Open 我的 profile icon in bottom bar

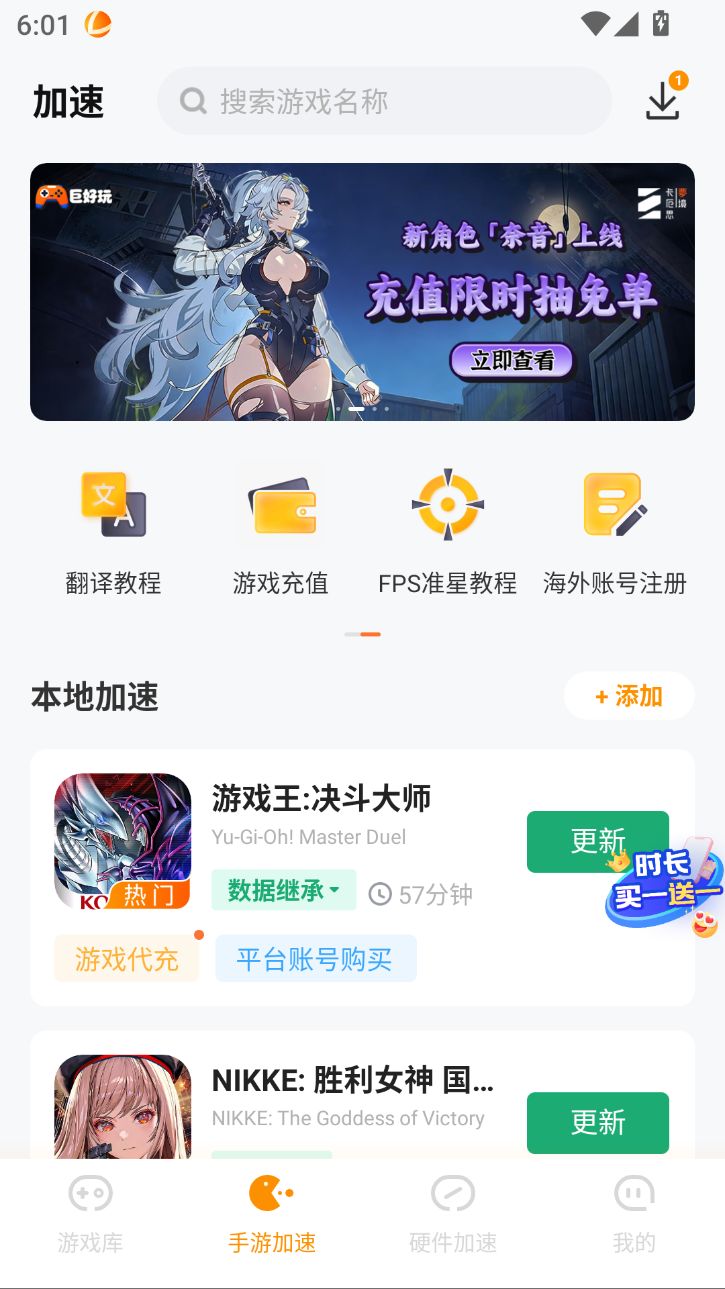tap(634, 1194)
